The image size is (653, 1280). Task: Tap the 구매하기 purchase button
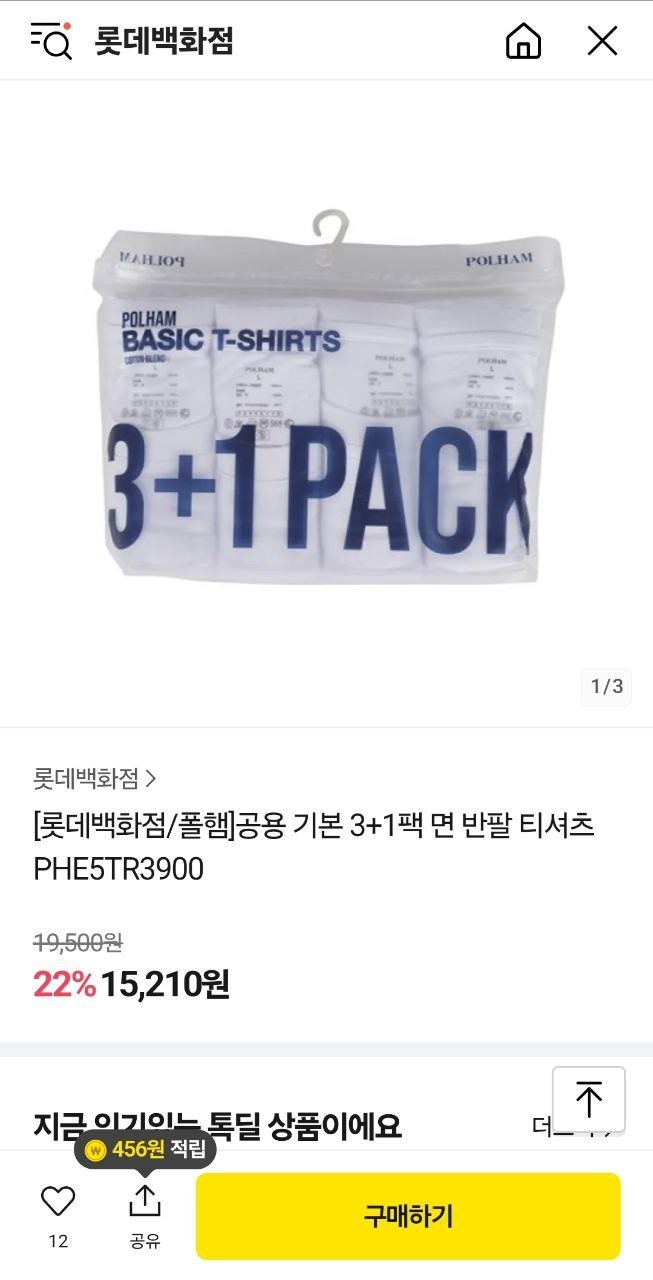tap(408, 1216)
